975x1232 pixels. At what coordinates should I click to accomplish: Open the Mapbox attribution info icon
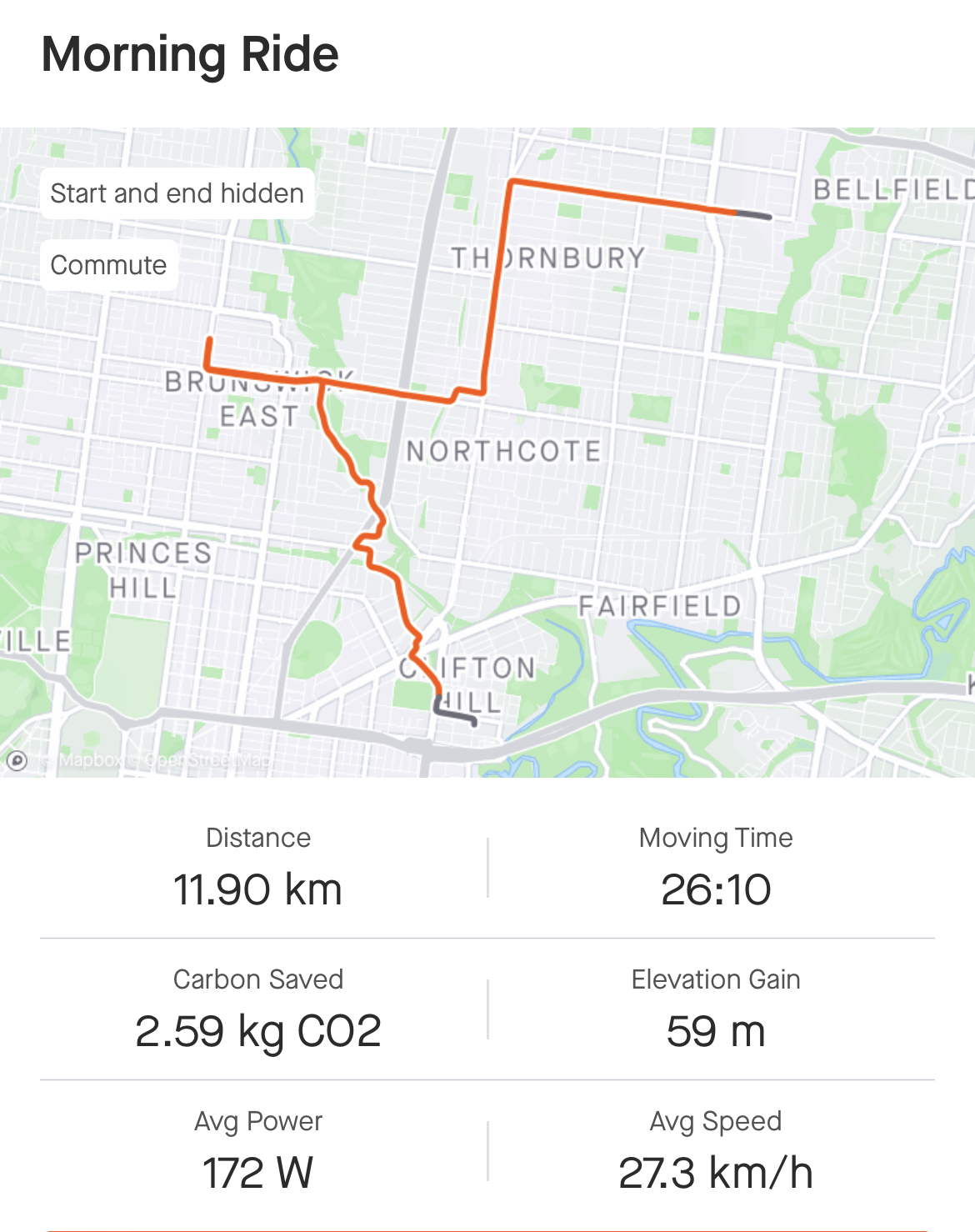coord(17,760)
